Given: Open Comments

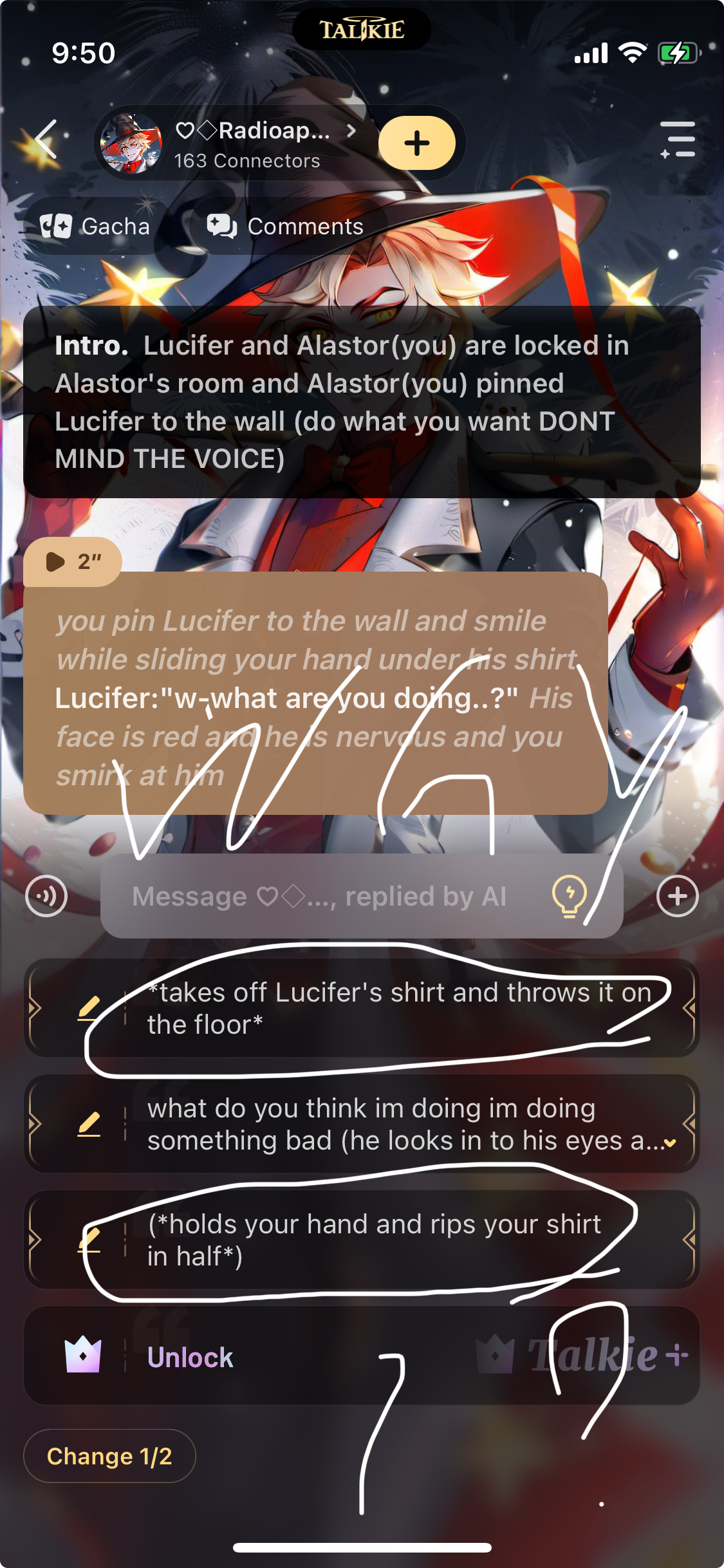Looking at the screenshot, I should [x=286, y=227].
